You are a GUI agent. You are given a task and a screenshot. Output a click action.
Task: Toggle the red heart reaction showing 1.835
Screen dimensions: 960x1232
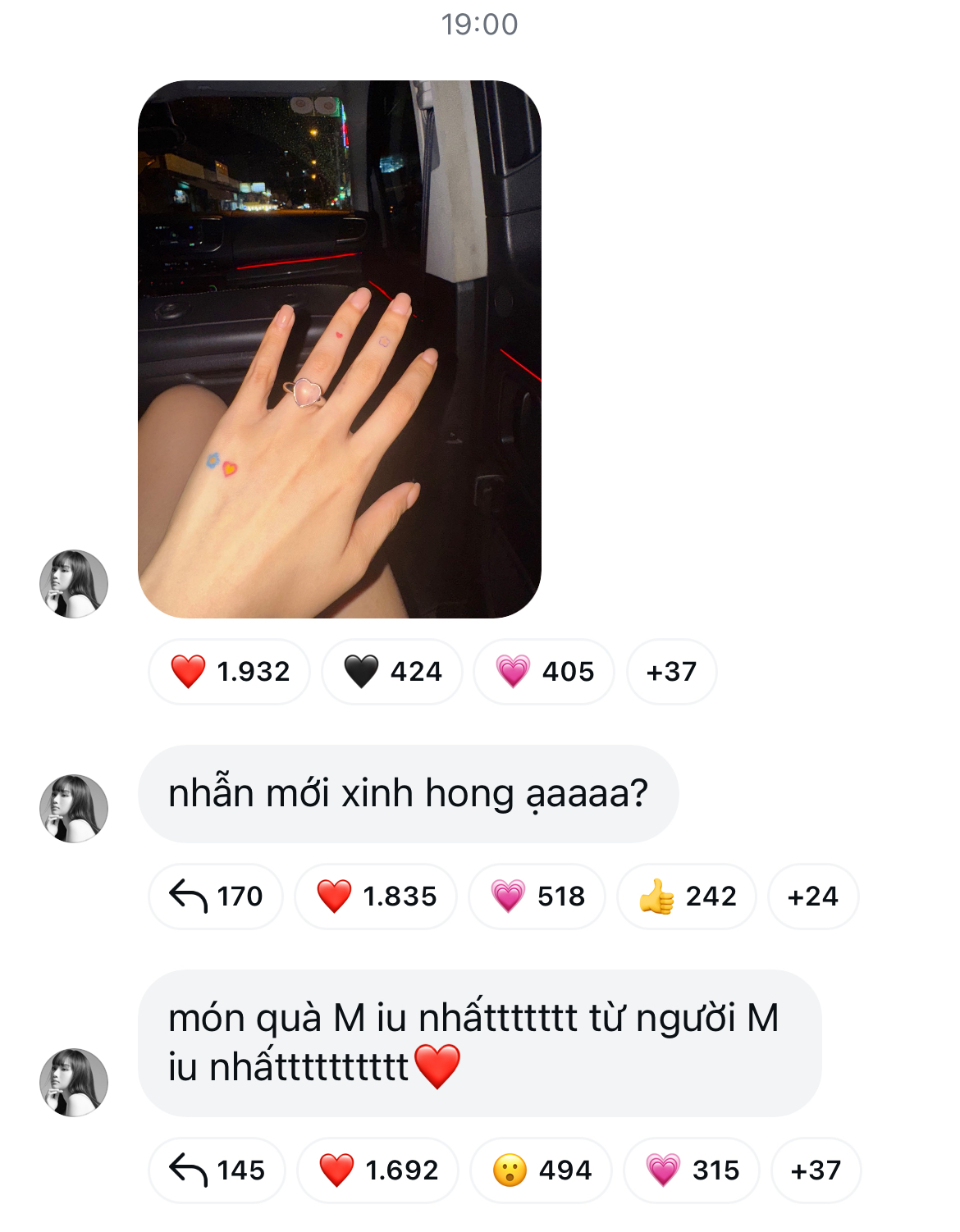point(377,897)
